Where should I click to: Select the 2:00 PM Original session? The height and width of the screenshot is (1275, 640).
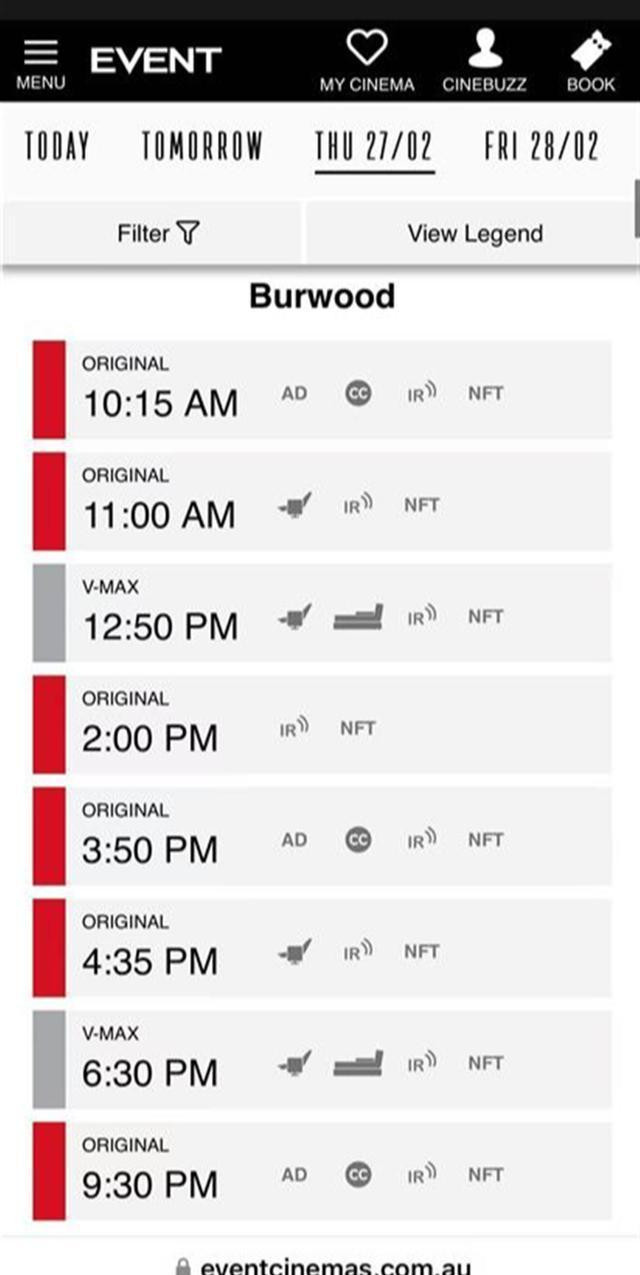pyautogui.click(x=150, y=726)
